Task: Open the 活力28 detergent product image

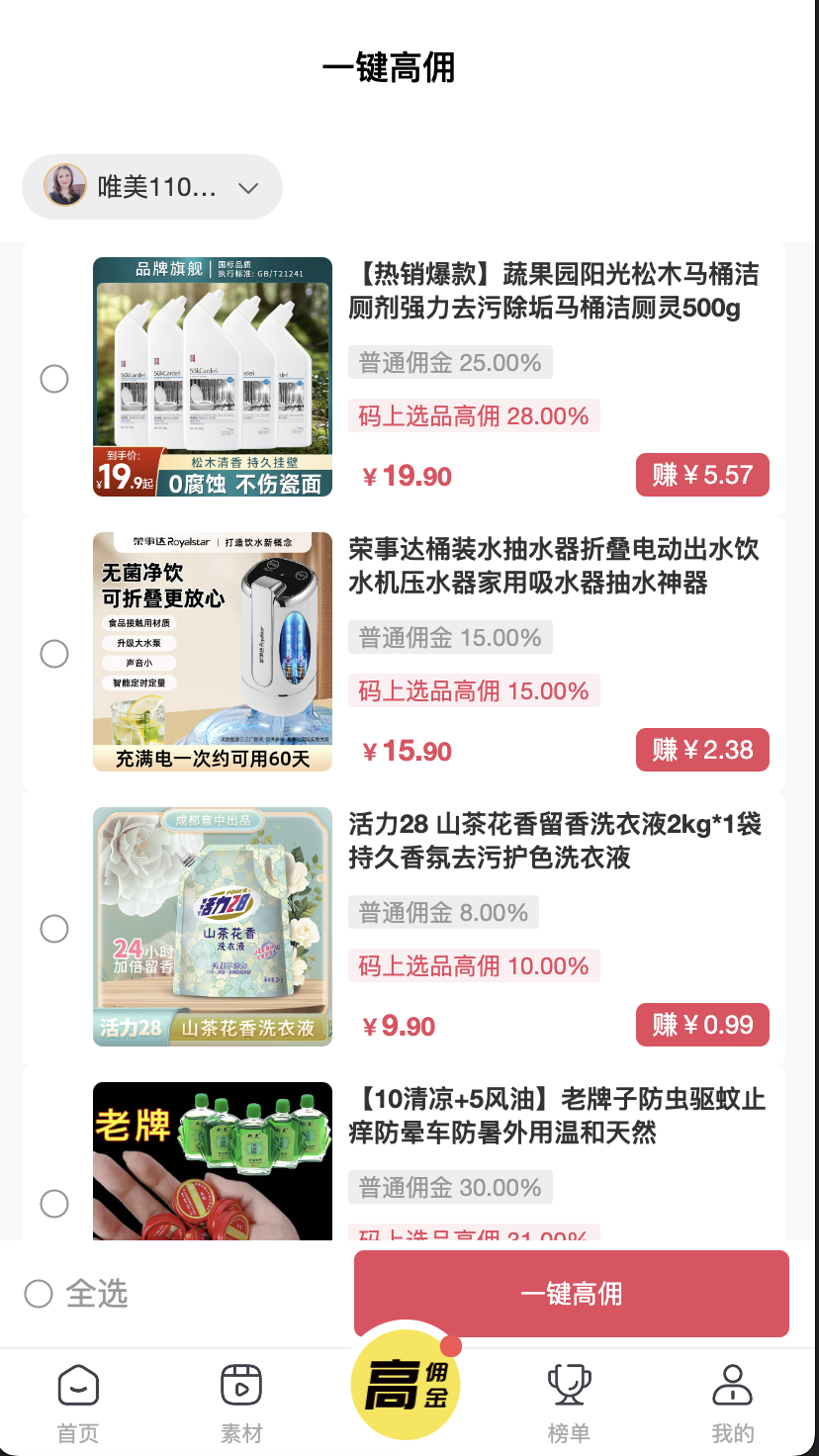Action: coord(213,927)
